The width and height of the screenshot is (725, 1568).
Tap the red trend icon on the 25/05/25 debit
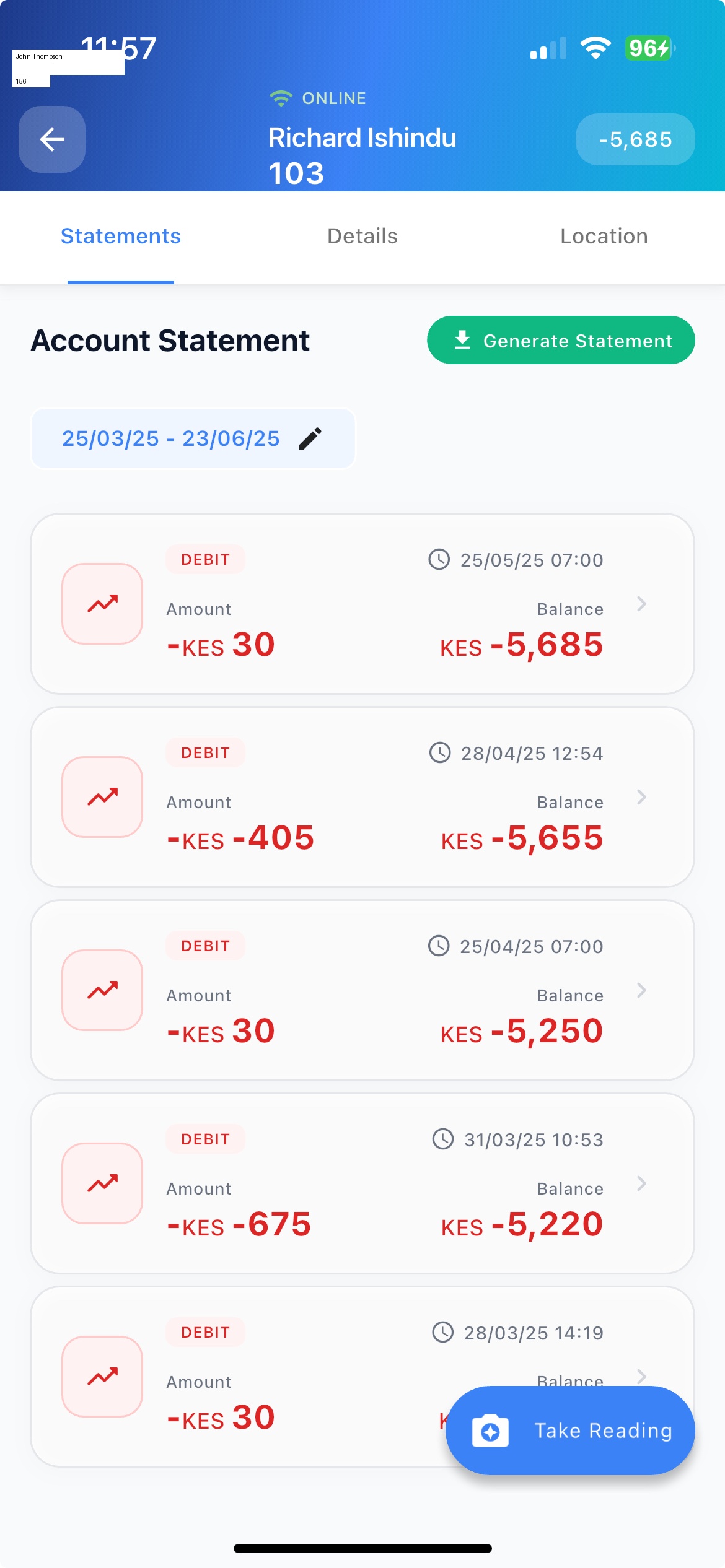tap(102, 603)
